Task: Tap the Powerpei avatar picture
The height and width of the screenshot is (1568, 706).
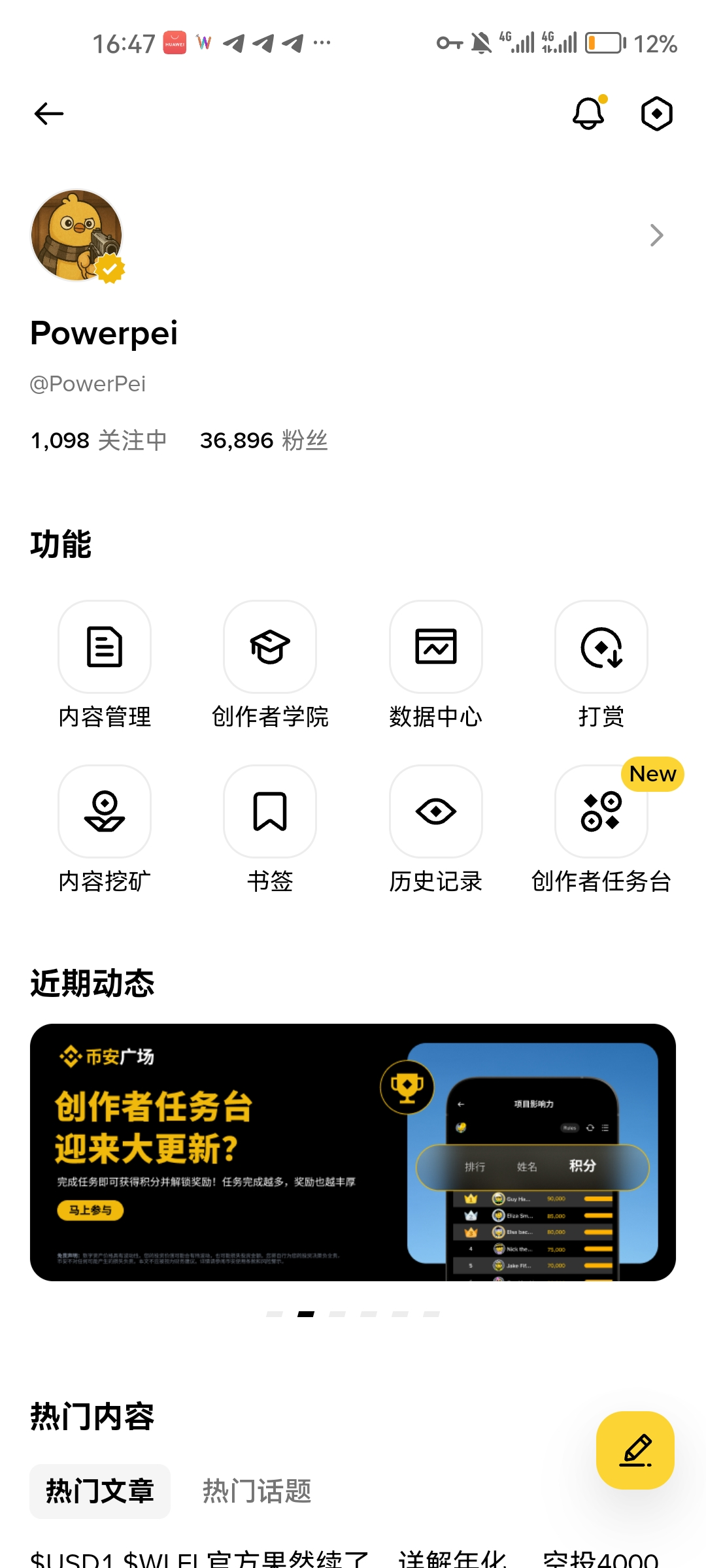Action: click(x=77, y=235)
